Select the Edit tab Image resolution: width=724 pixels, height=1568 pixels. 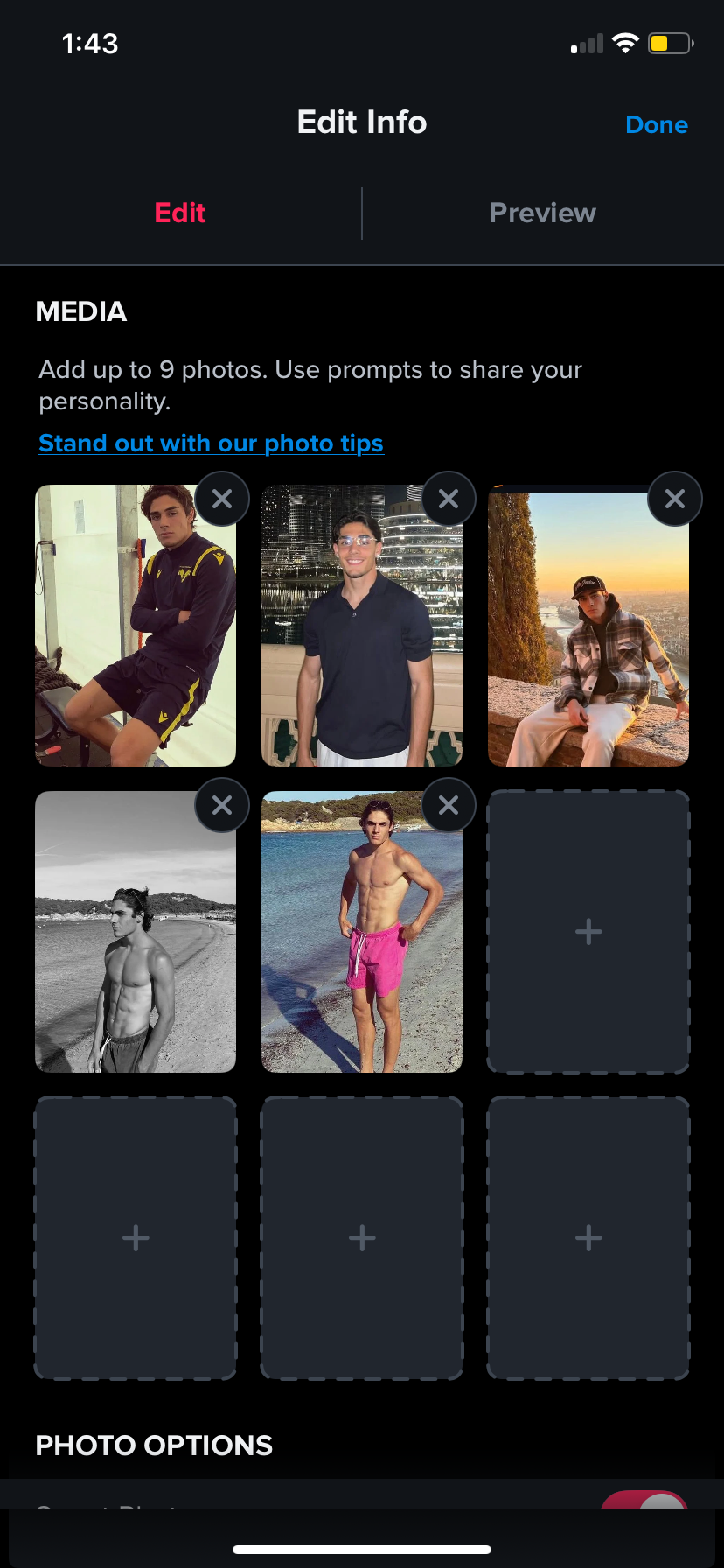(180, 213)
